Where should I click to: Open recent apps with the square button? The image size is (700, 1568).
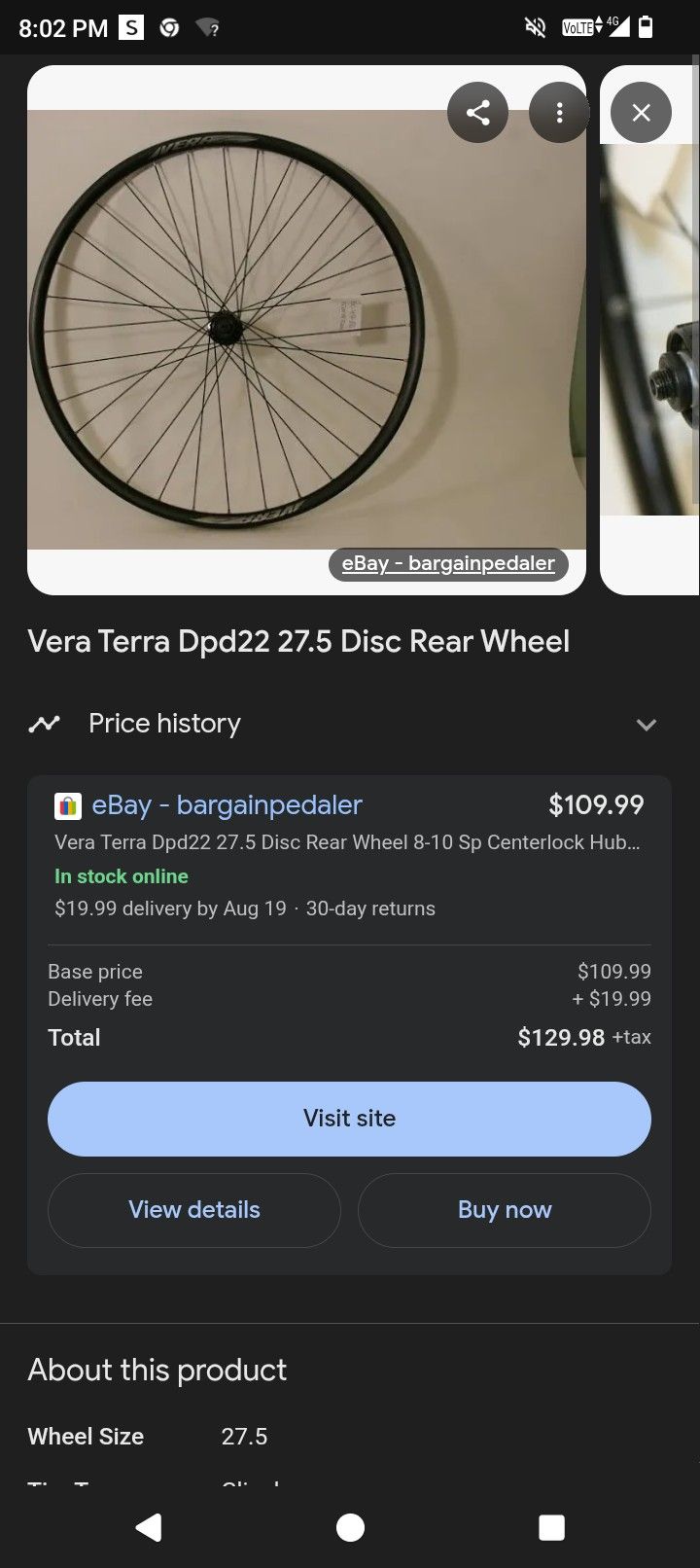coord(550,1526)
